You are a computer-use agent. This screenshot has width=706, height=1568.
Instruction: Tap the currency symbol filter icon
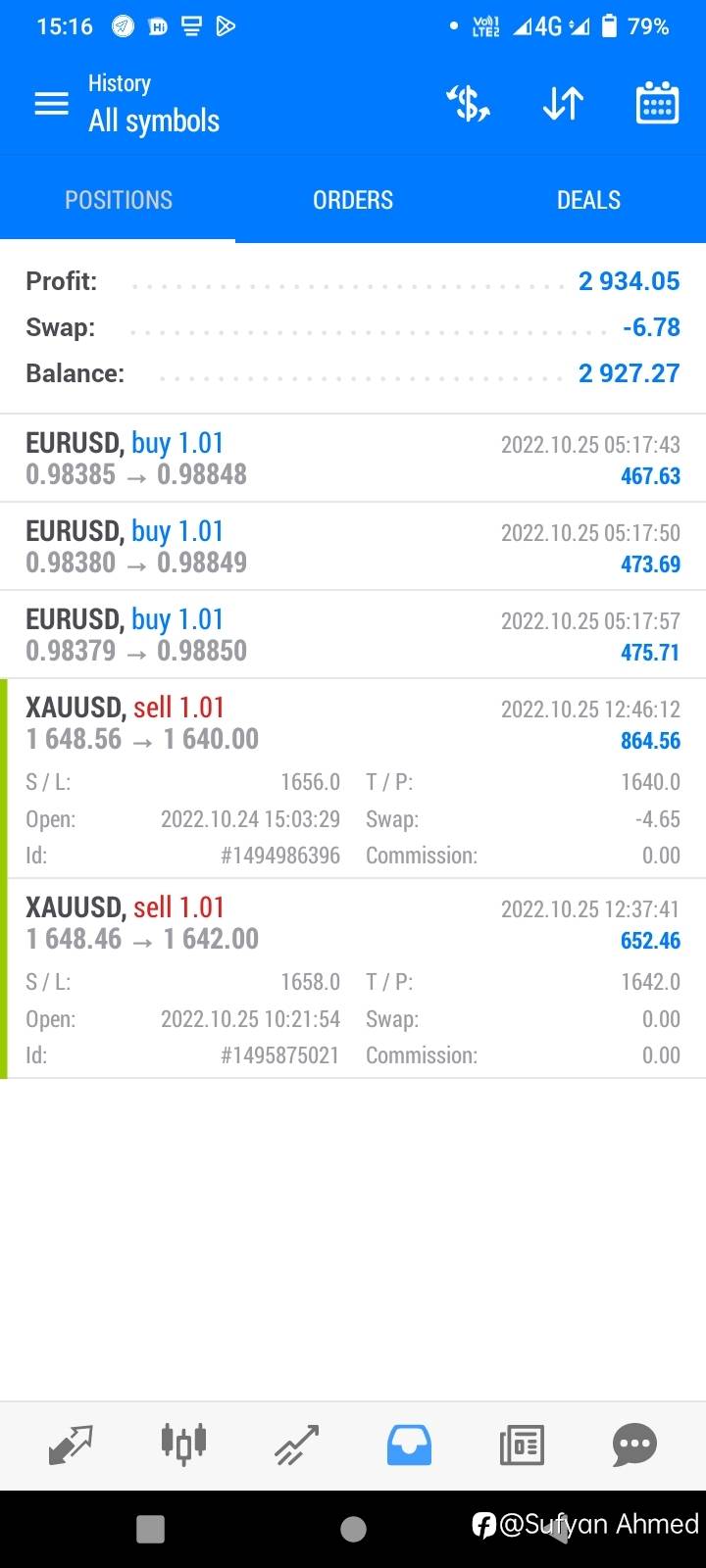tap(469, 103)
